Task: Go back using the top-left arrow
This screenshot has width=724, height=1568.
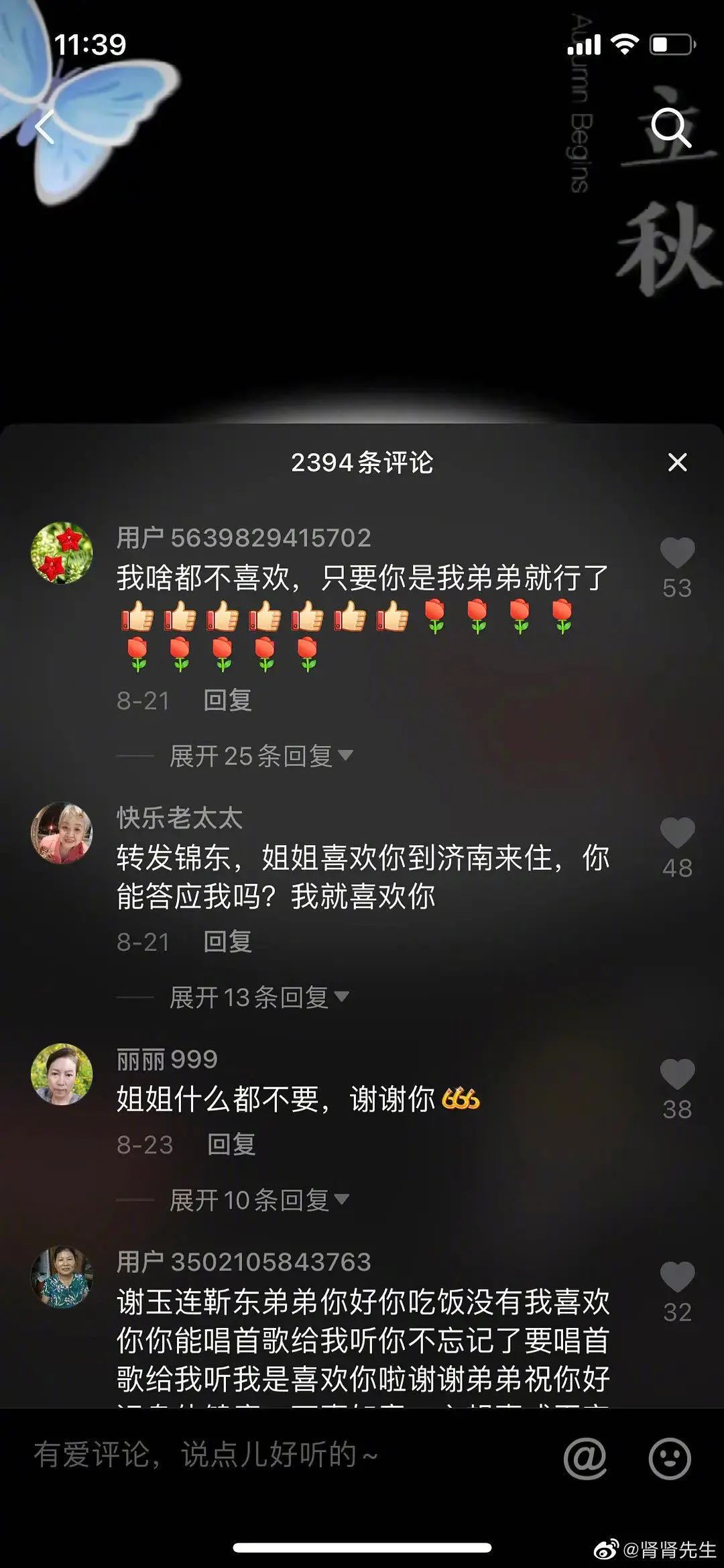Action: click(45, 127)
